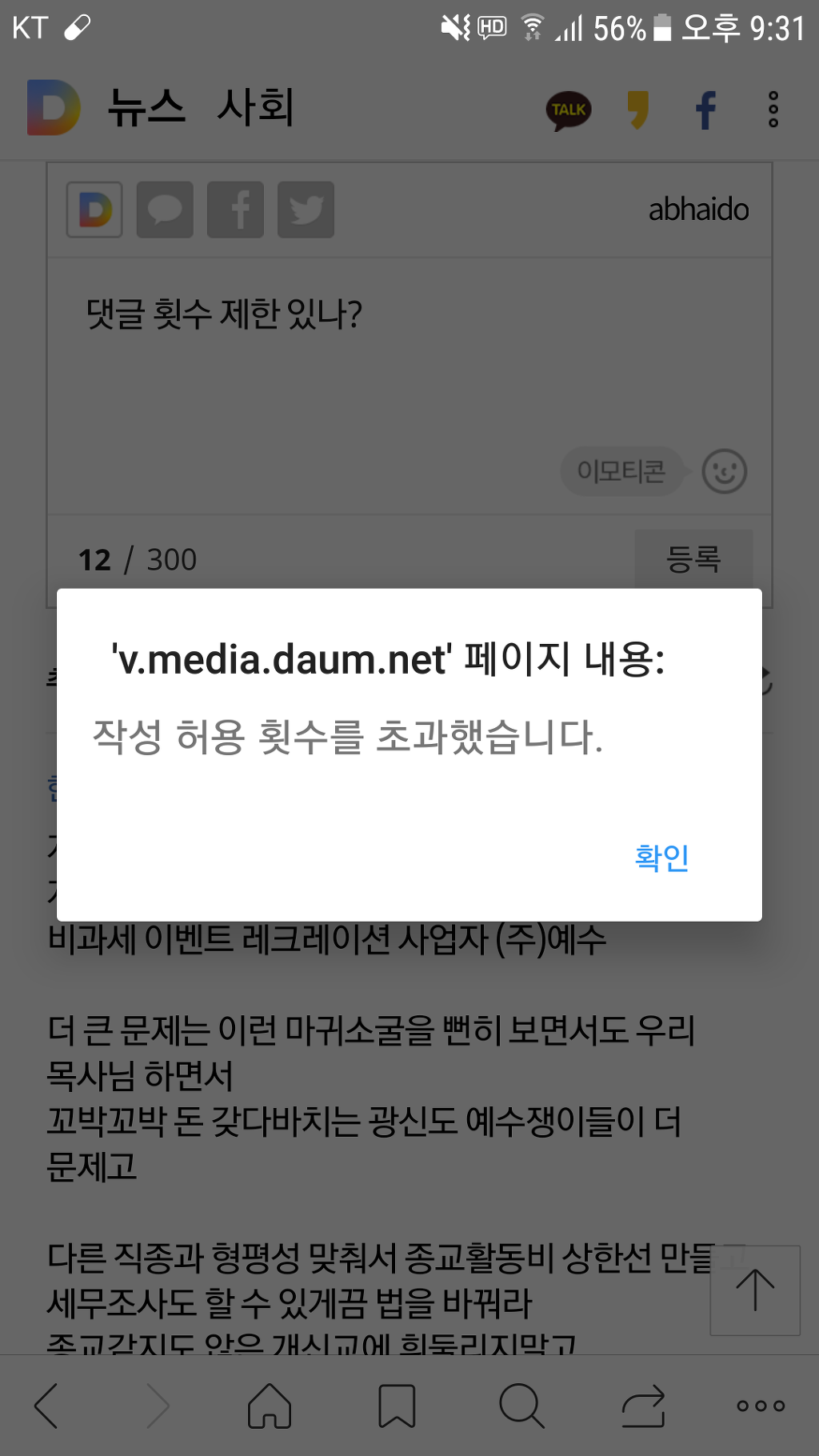Submit the comment with 등록
Viewport: 819px width, 1456px height.
click(x=693, y=558)
